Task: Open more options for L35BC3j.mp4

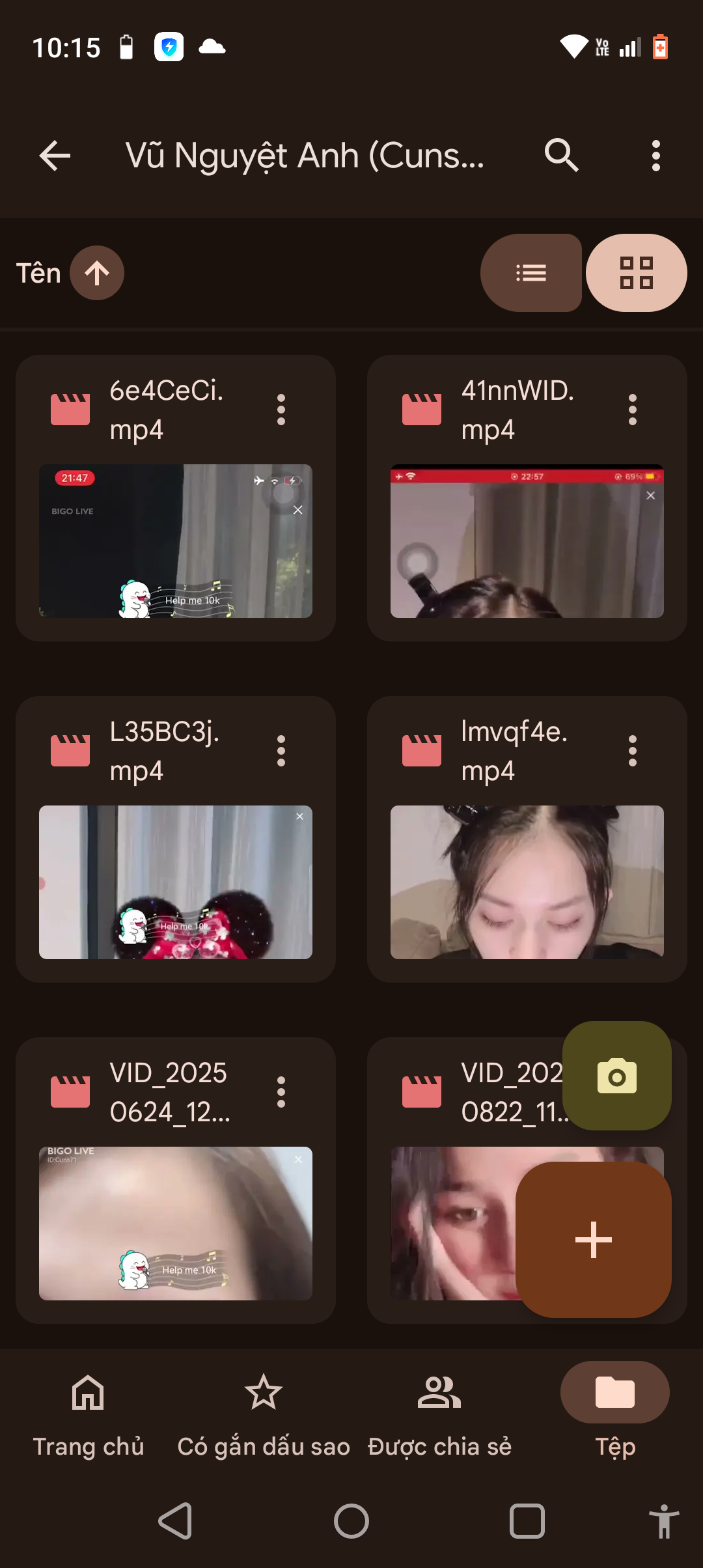Action: tap(281, 751)
